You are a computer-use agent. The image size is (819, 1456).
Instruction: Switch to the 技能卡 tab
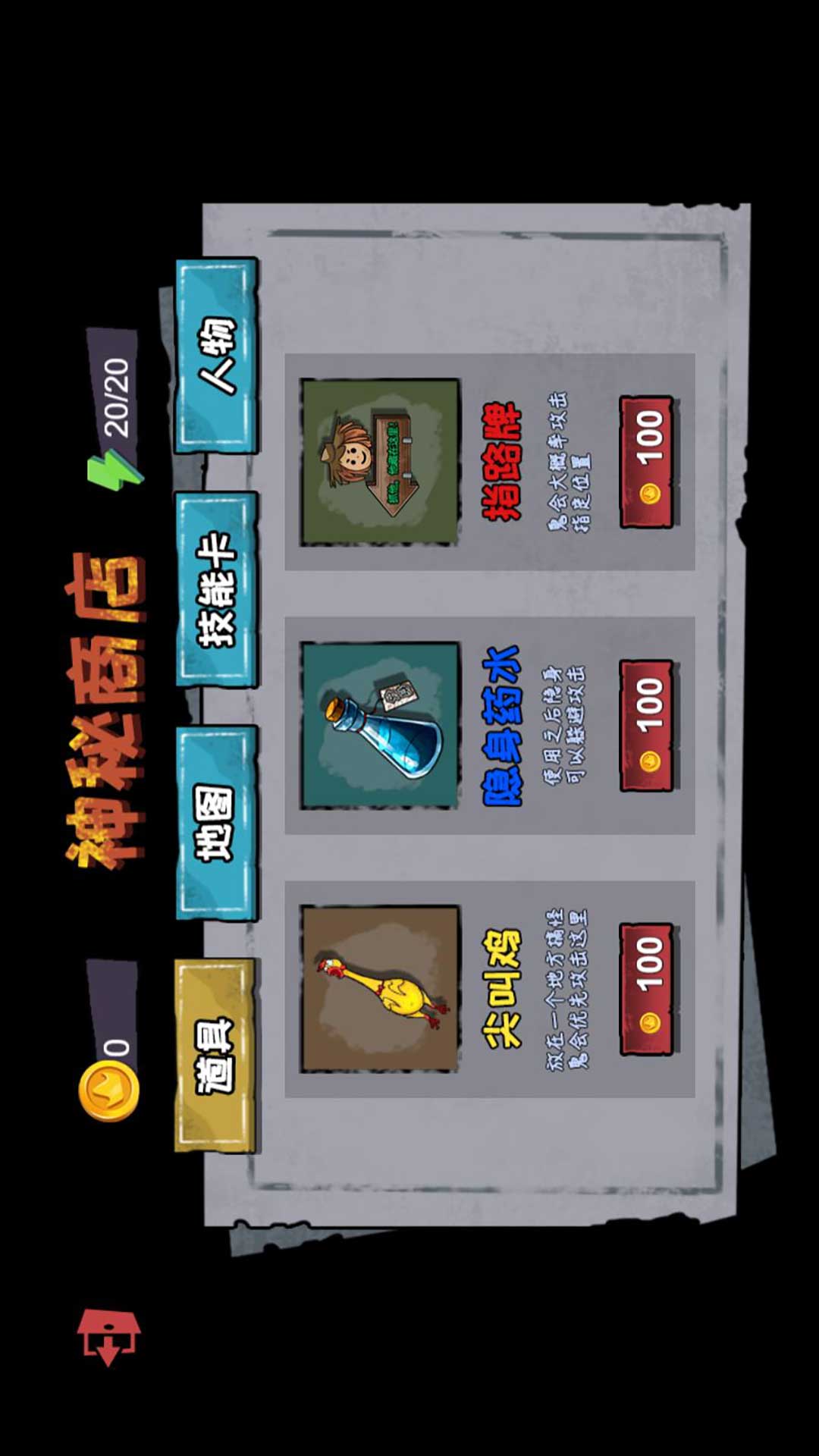click(x=217, y=589)
